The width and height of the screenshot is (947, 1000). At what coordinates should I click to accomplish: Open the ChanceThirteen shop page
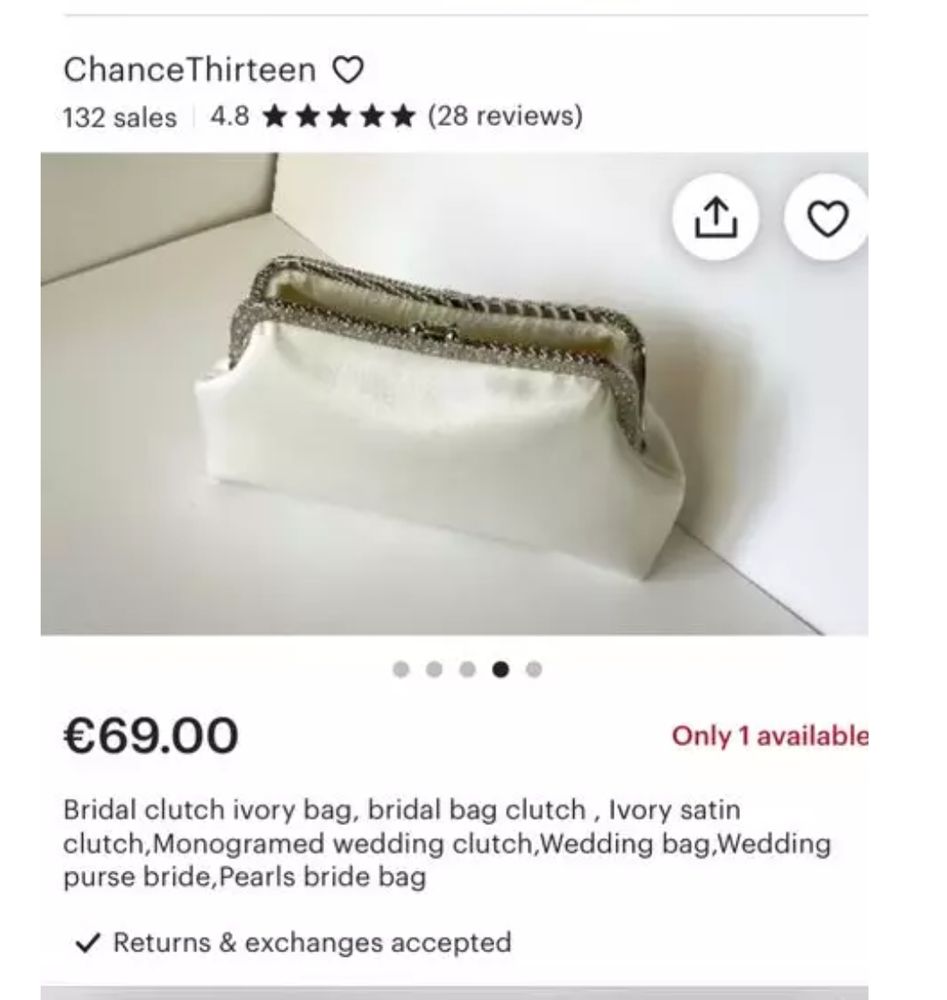(x=189, y=70)
